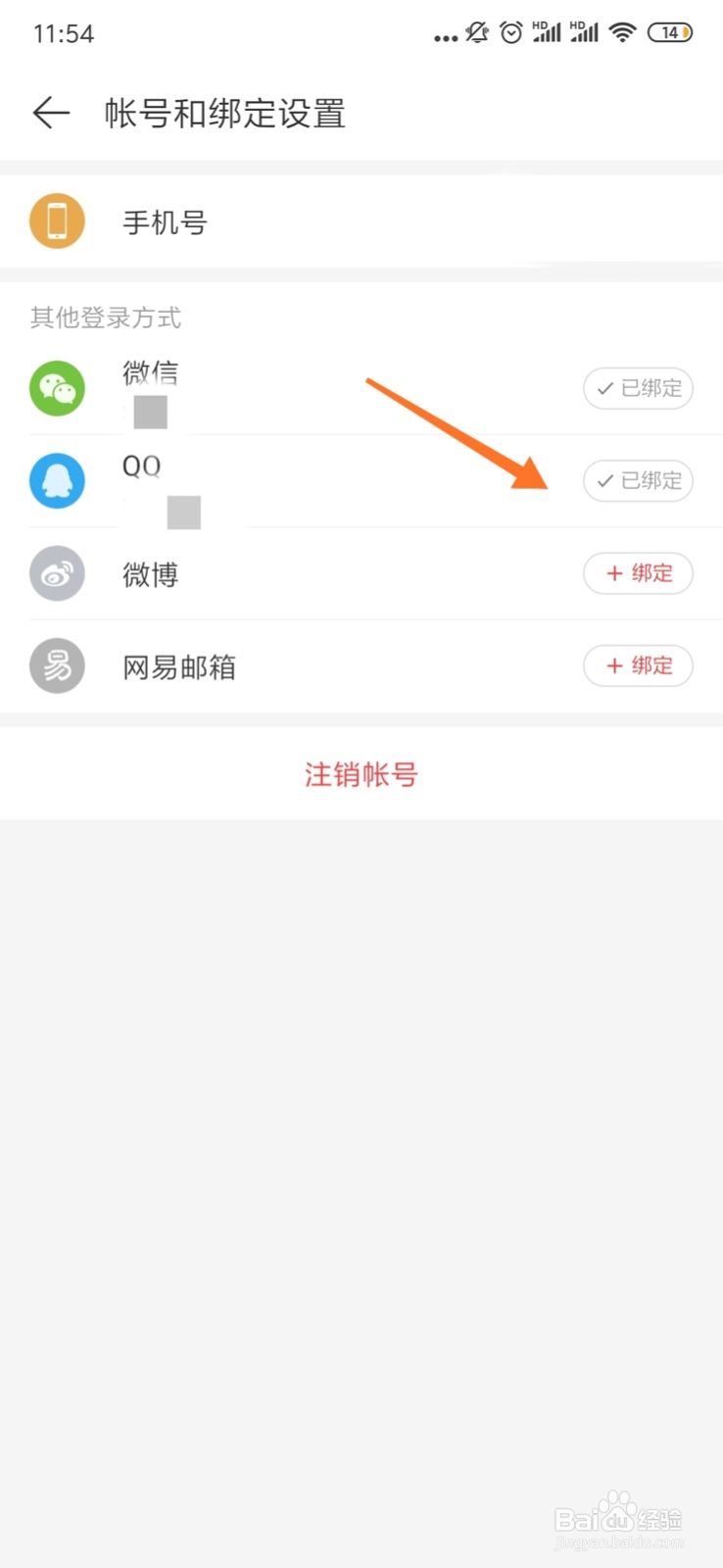Tap the QQ penguin icon

[57, 481]
